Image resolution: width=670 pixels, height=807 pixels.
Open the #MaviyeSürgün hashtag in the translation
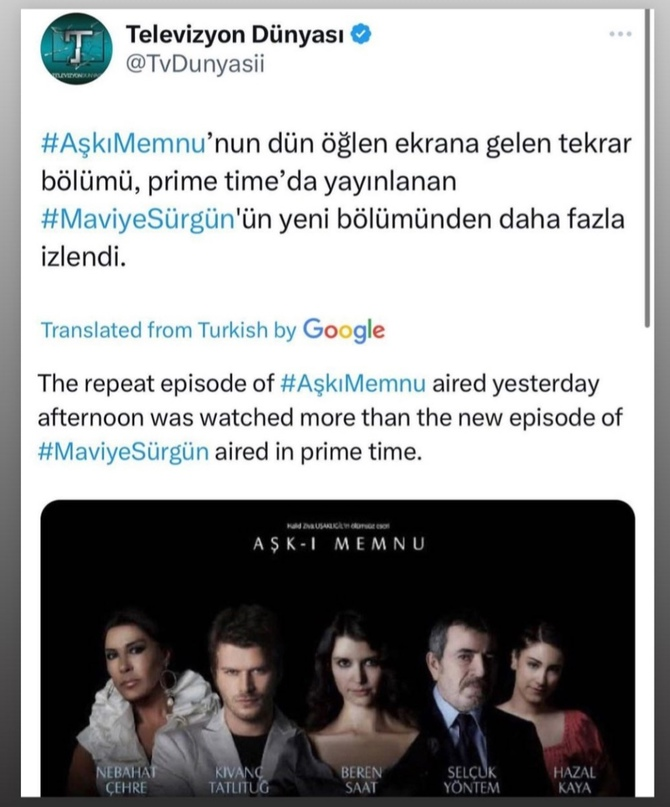click(123, 451)
